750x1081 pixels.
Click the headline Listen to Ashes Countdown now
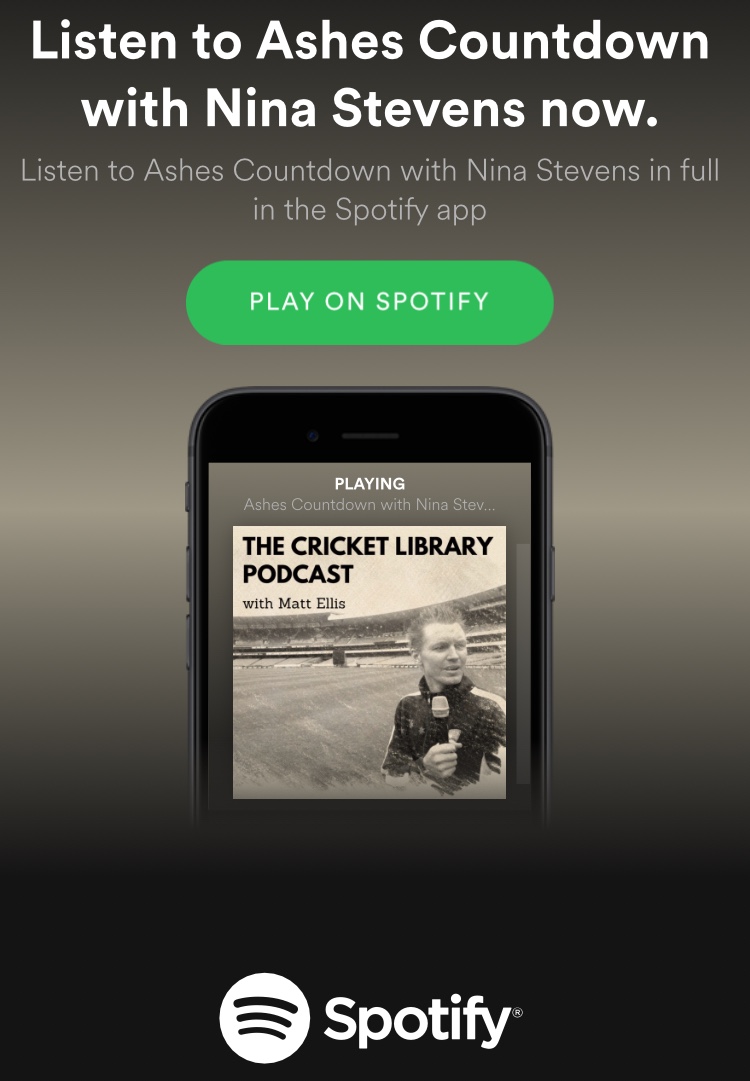373,75
